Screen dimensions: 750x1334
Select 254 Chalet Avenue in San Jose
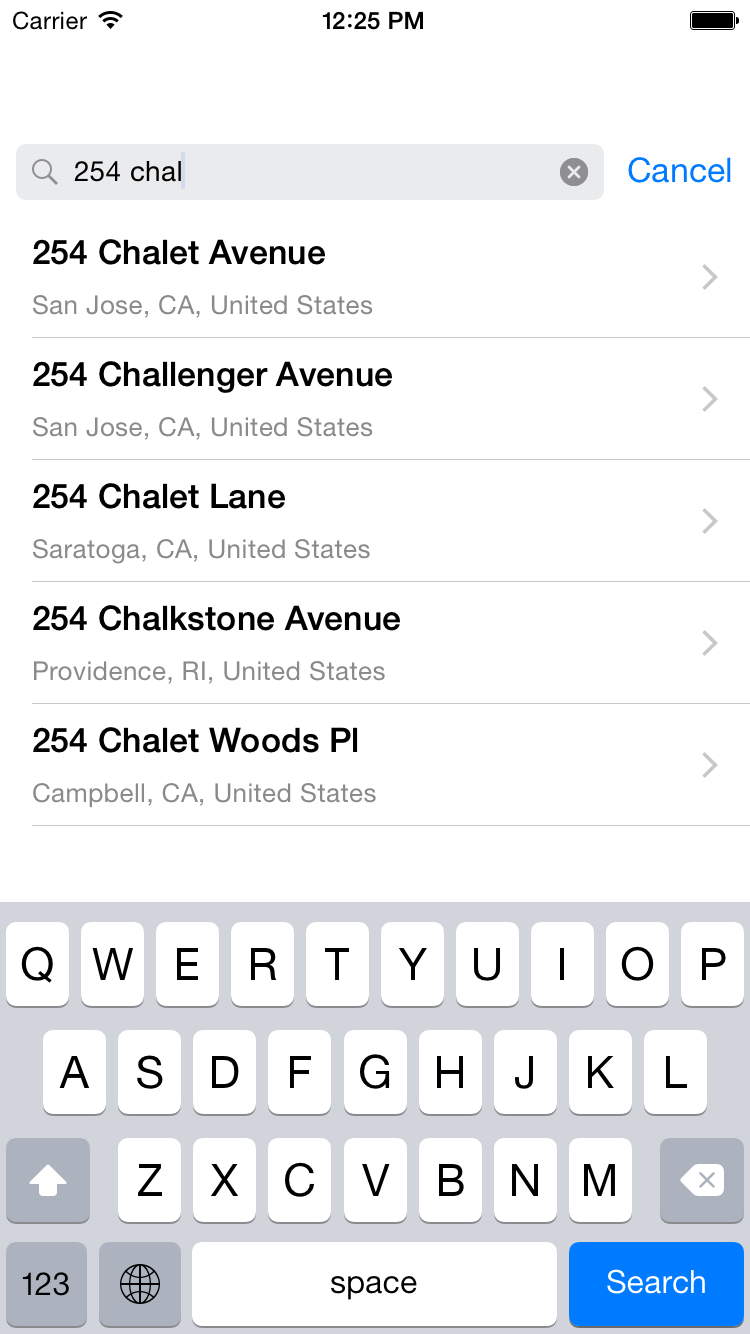click(x=375, y=277)
